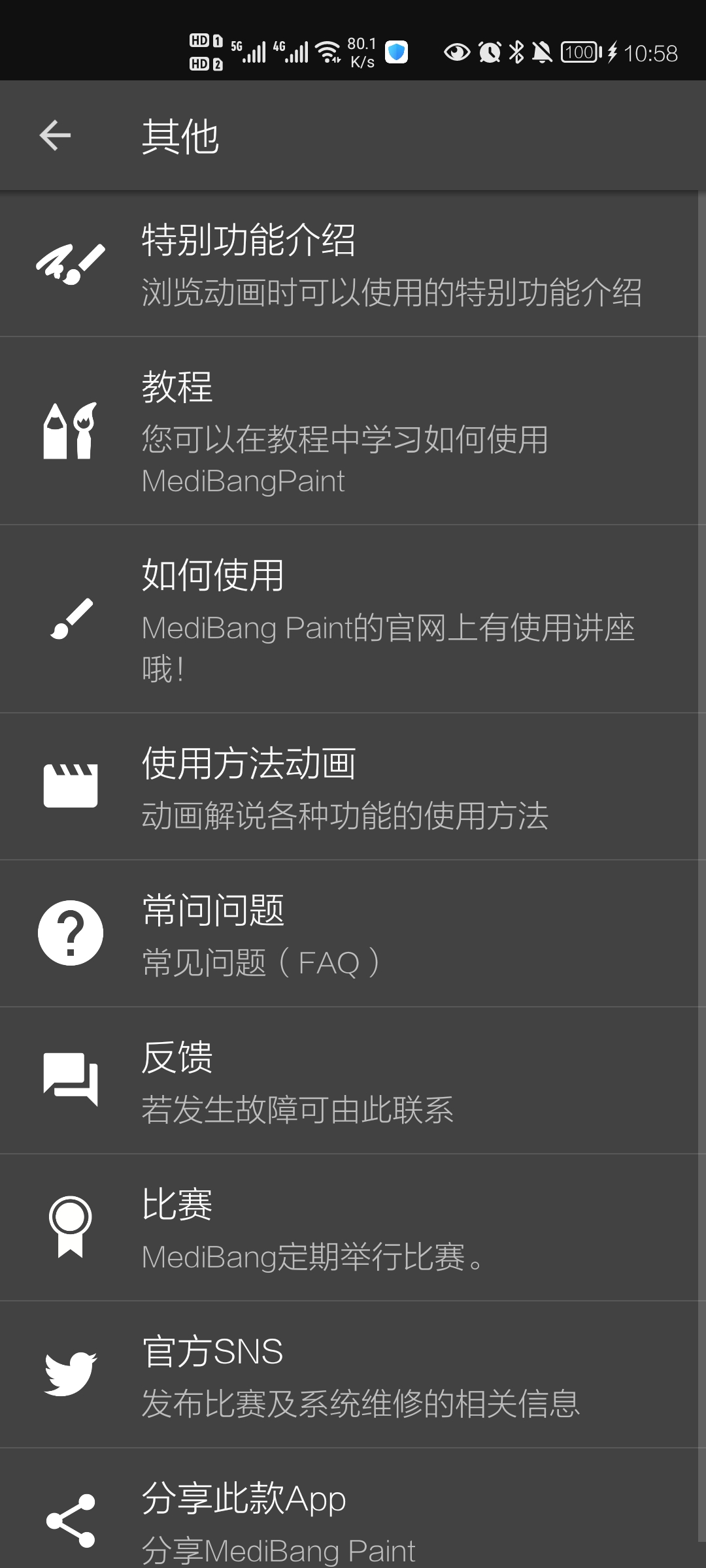
Task: Open 使用方法动画 animated explanations
Action: click(x=353, y=784)
